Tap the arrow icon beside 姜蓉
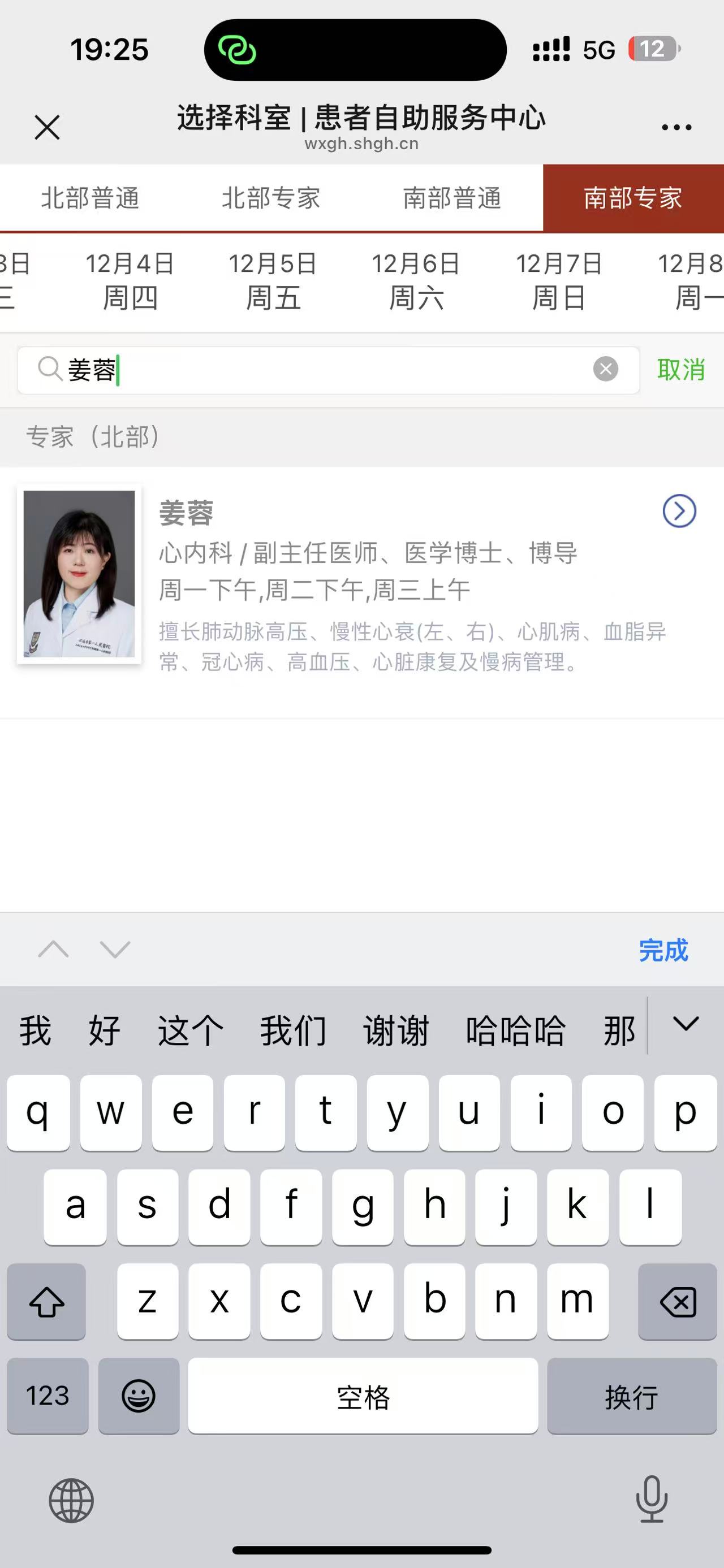724x1568 pixels. coord(679,512)
